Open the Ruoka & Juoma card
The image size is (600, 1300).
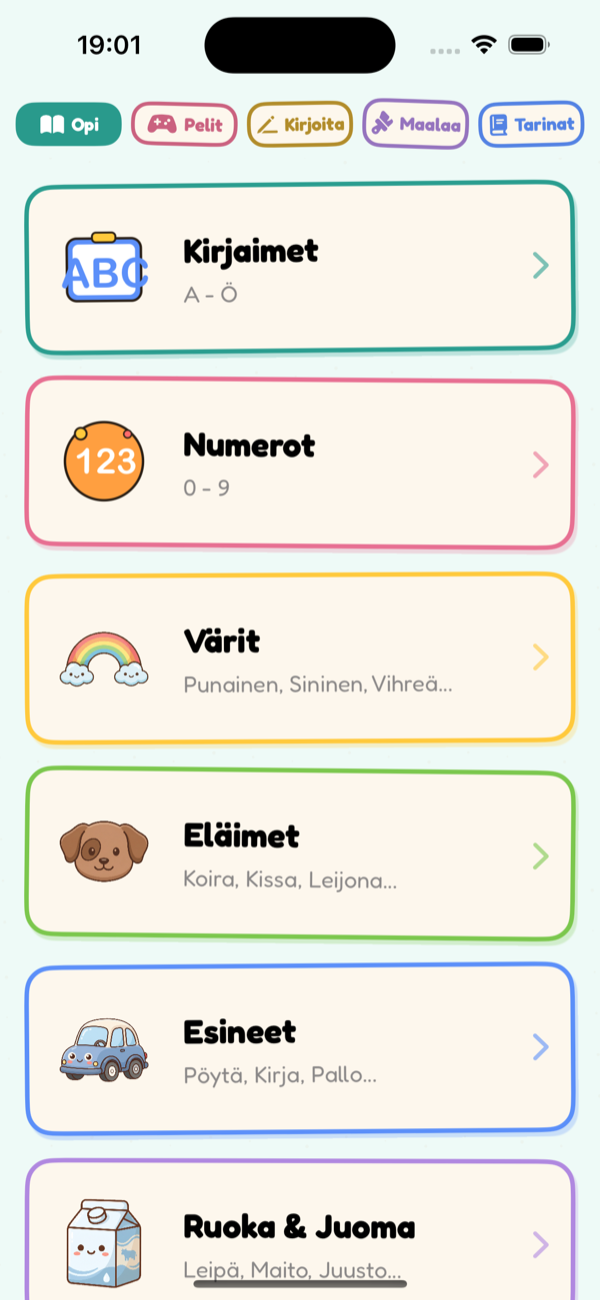[x=300, y=1232]
